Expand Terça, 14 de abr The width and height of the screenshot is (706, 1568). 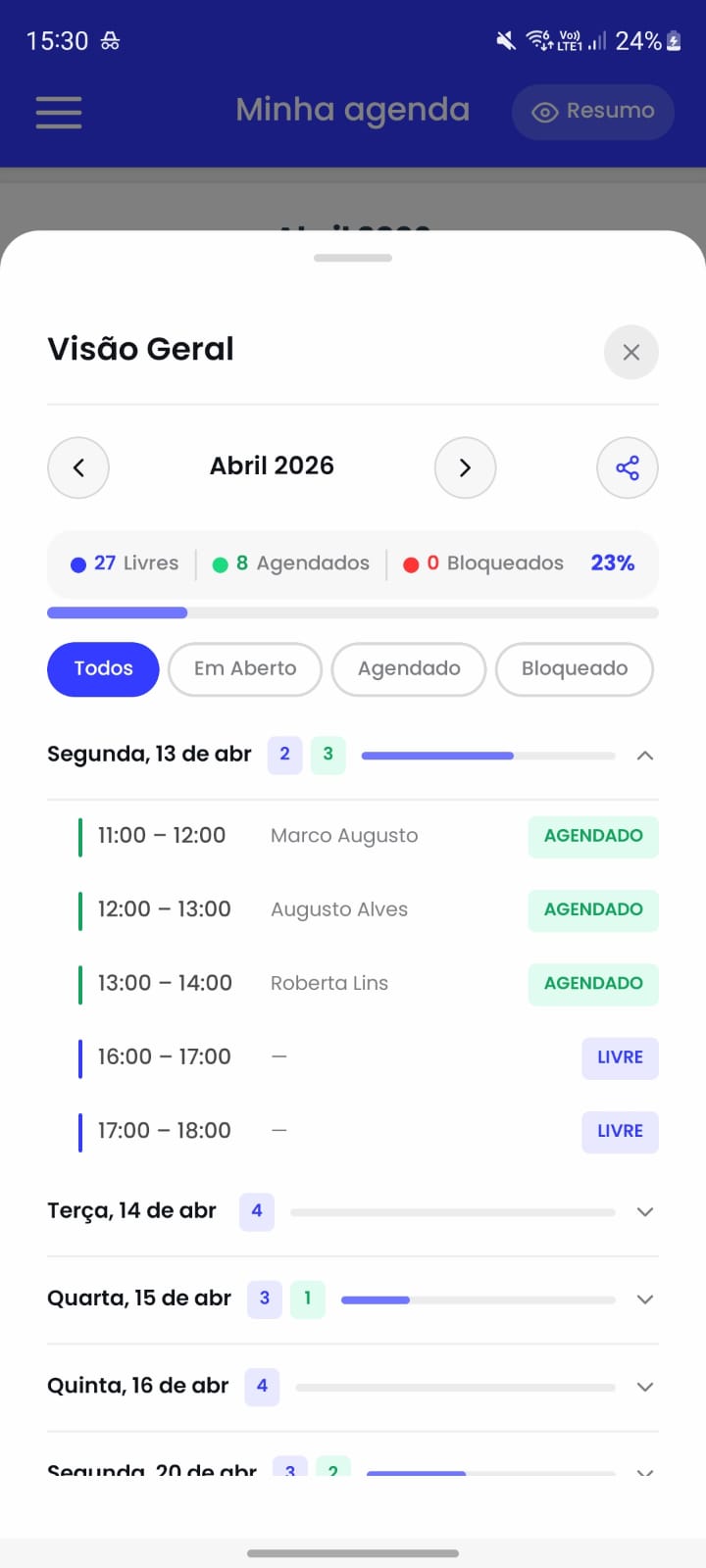pyautogui.click(x=644, y=1212)
